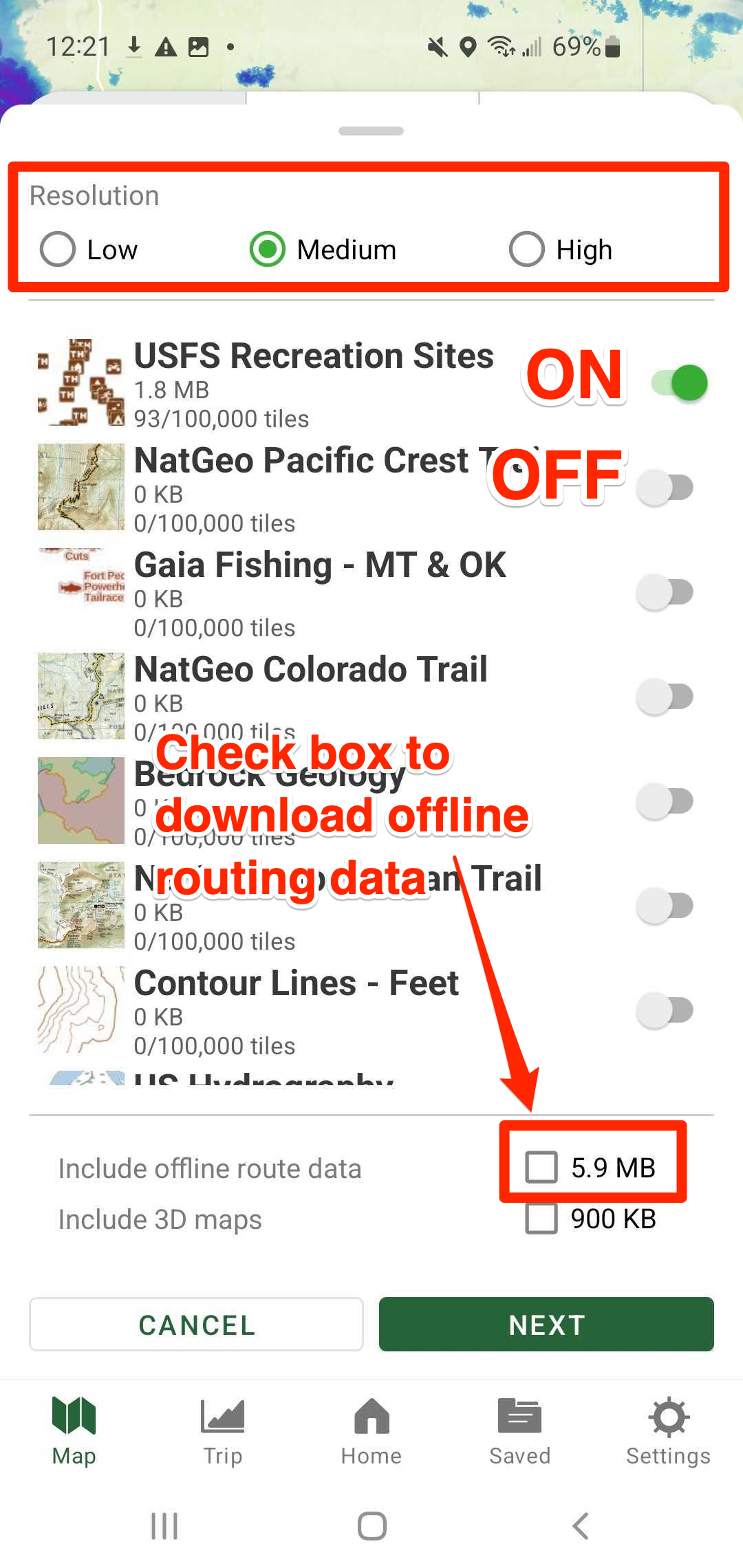Open the Saved tab
The height and width of the screenshot is (1568, 743).
(519, 1430)
